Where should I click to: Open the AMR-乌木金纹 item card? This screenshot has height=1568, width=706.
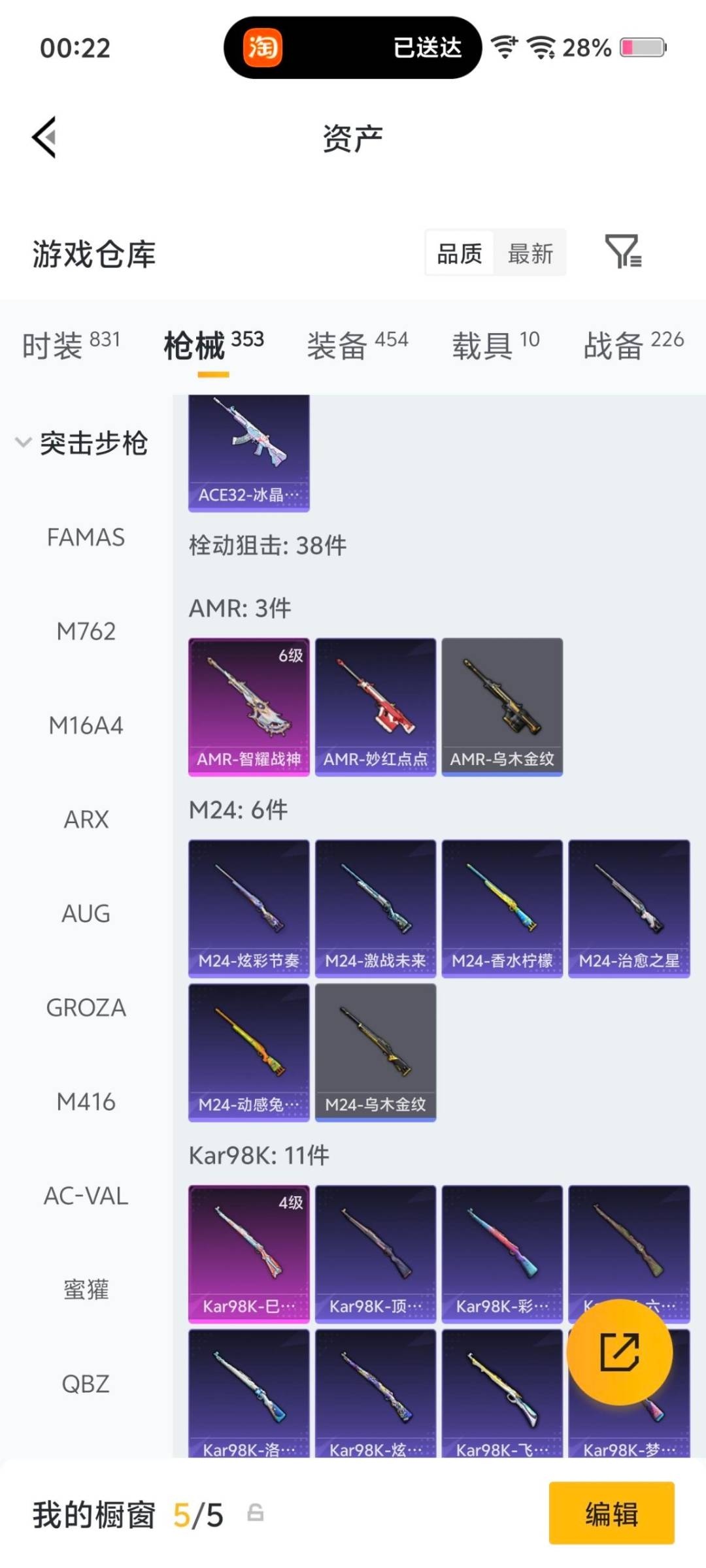coord(502,706)
